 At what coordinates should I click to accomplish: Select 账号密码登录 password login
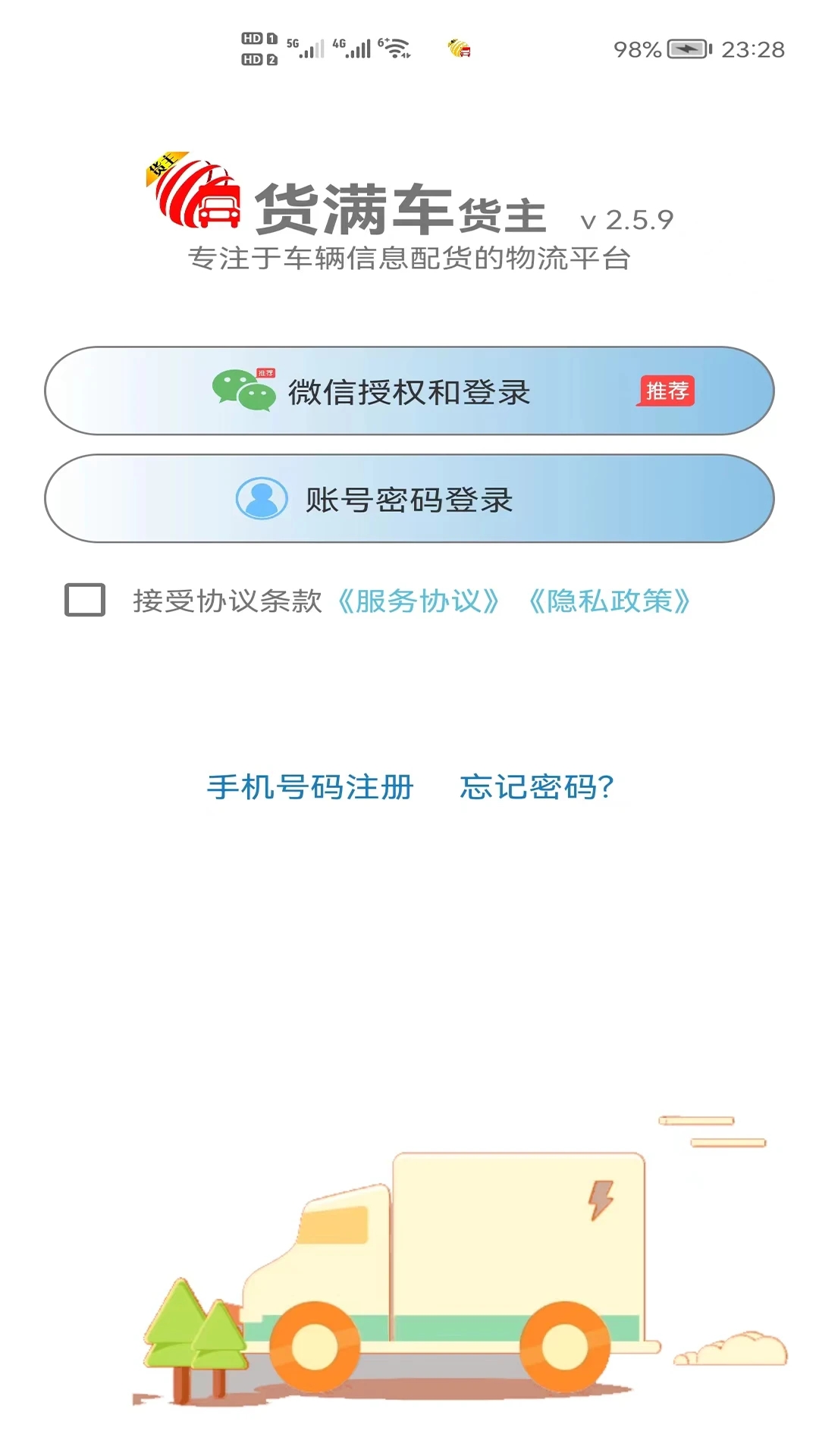point(409,498)
